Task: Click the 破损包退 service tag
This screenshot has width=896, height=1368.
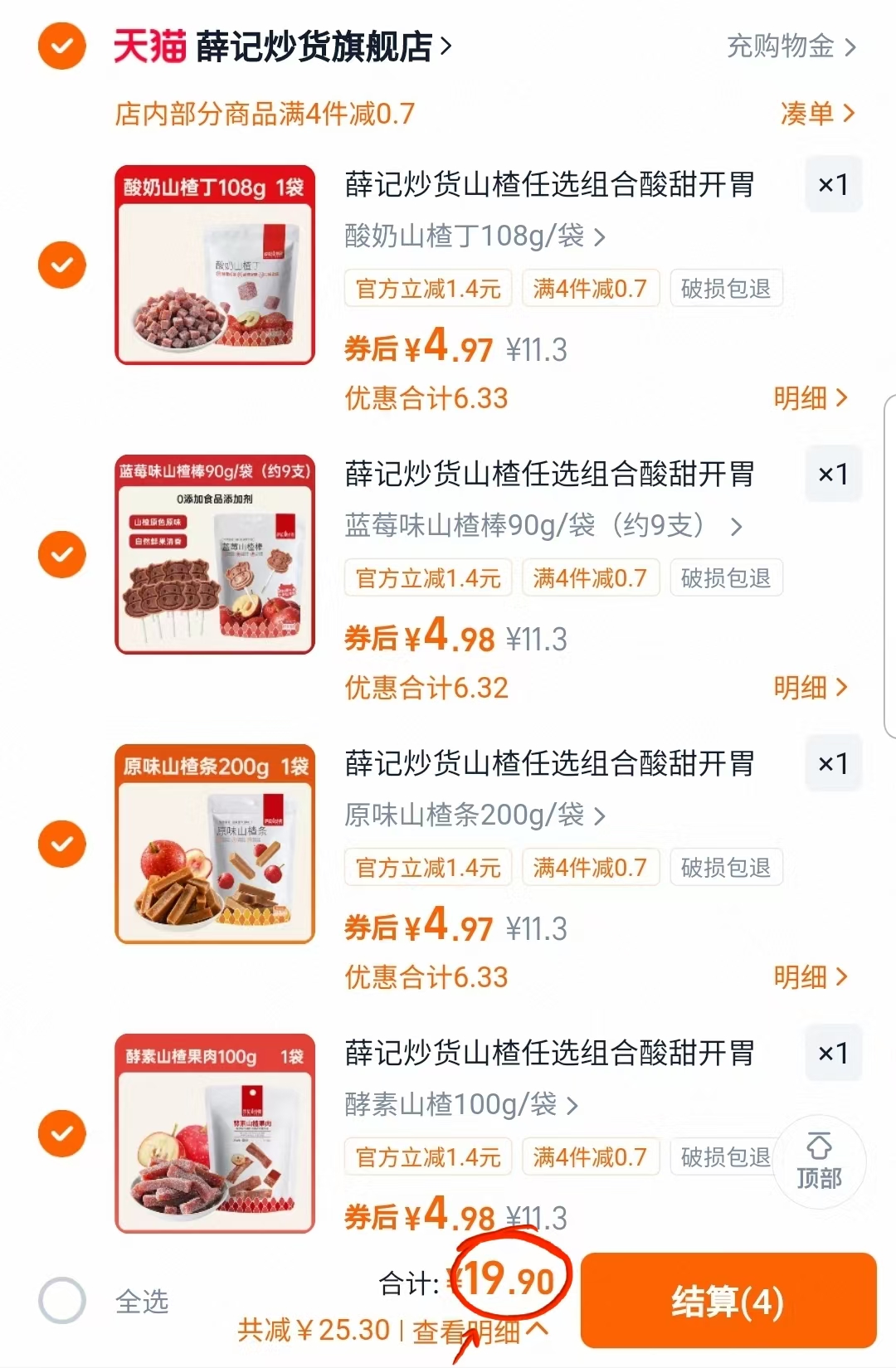Action: tap(726, 288)
